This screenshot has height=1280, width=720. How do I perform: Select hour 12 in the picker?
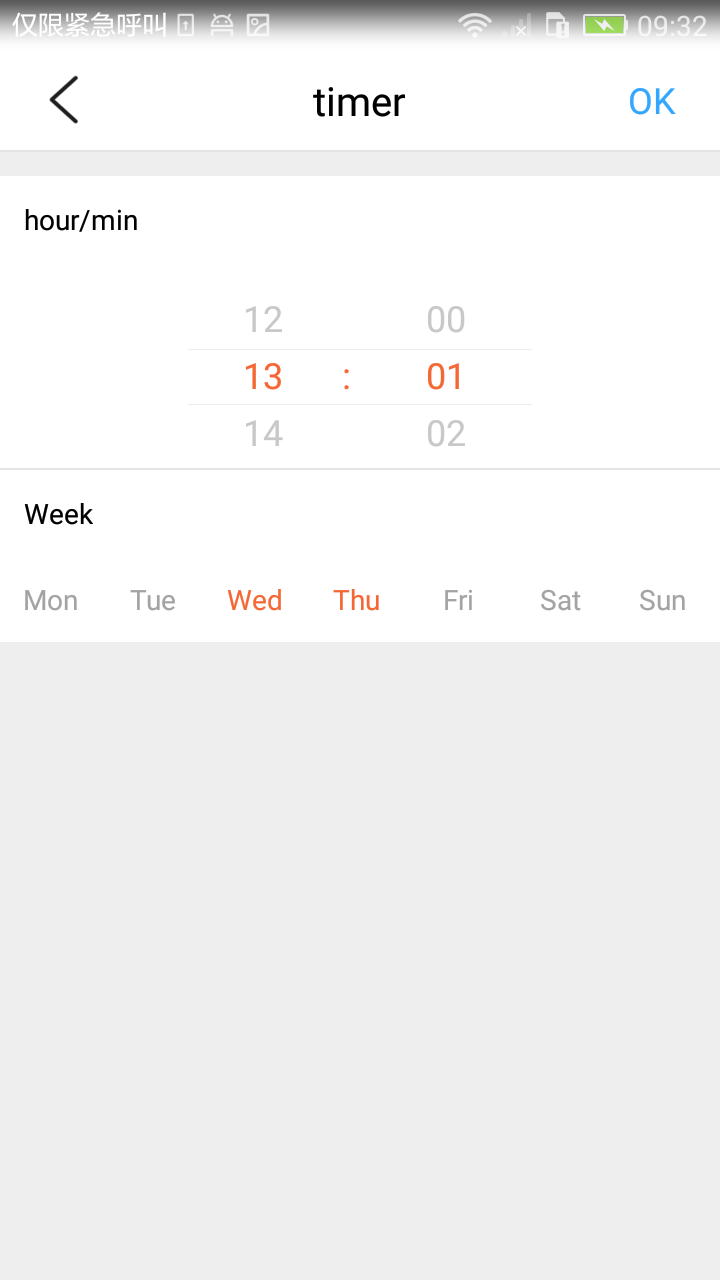pyautogui.click(x=264, y=320)
